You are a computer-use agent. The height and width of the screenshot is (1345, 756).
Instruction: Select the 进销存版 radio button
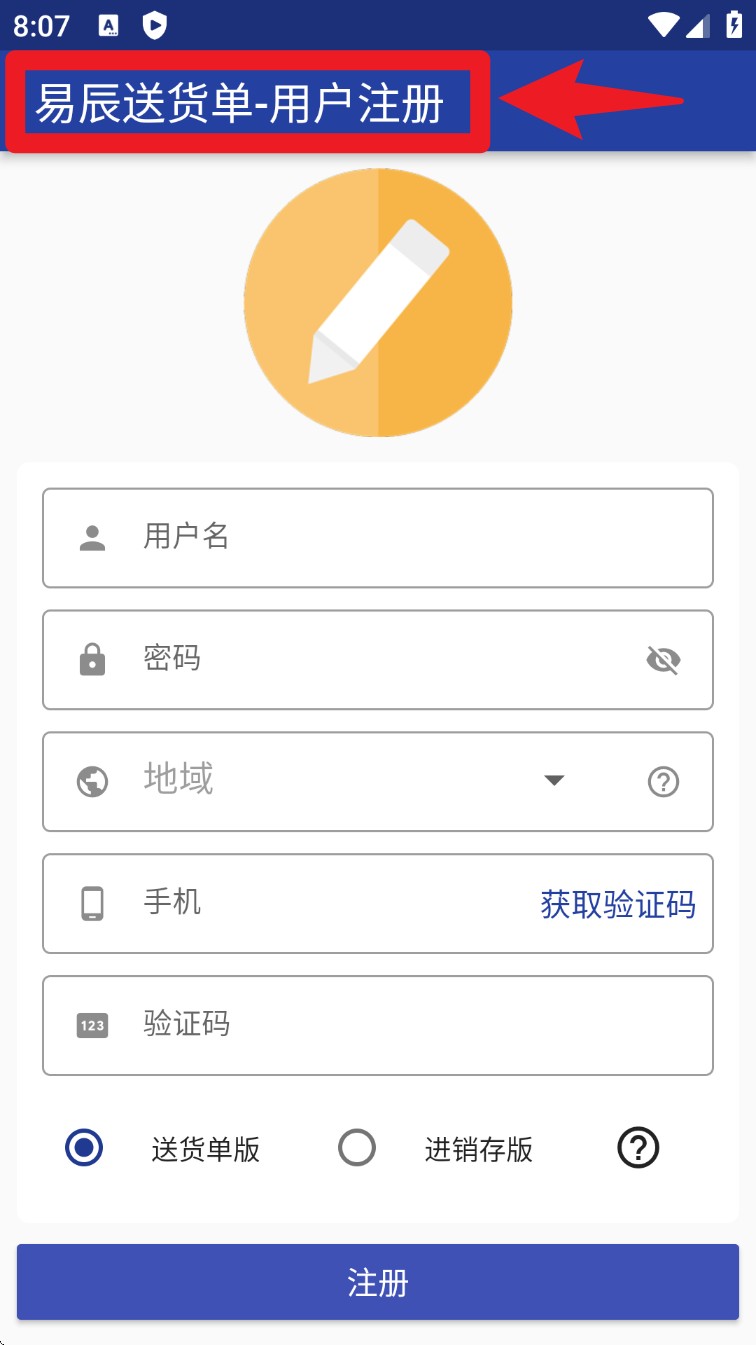tap(357, 1148)
